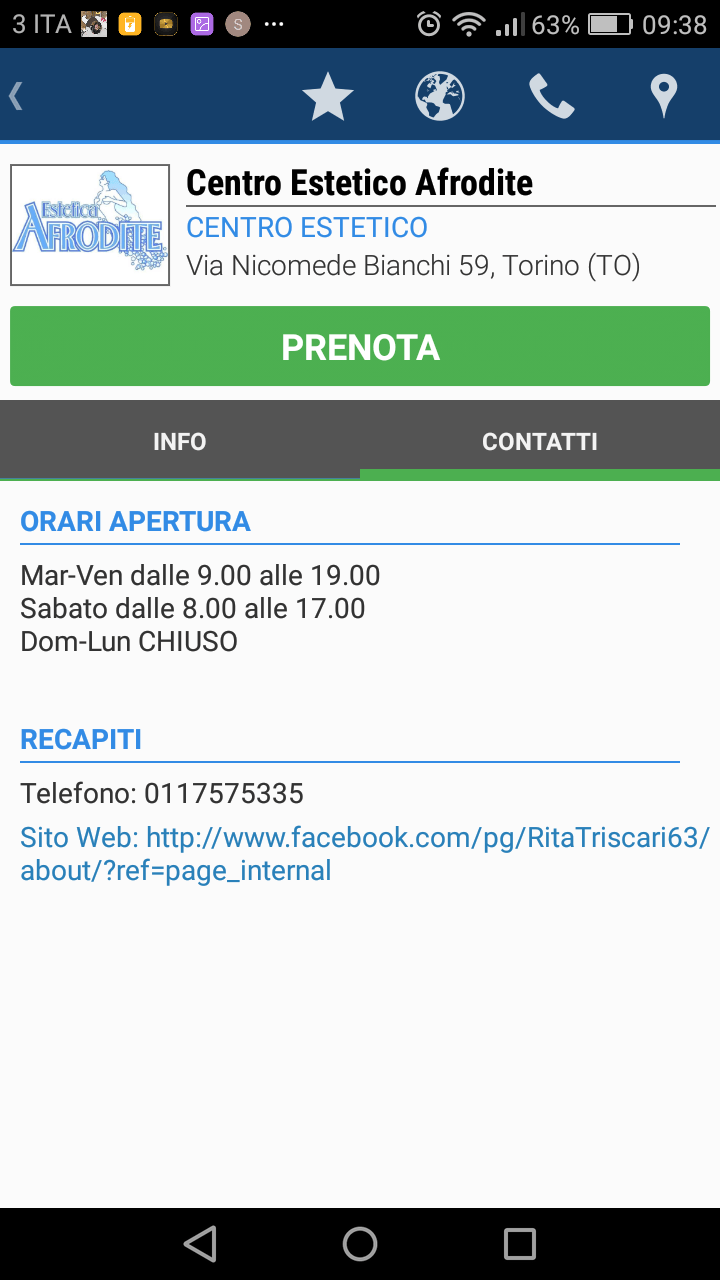Open the website globe icon

coord(440,97)
